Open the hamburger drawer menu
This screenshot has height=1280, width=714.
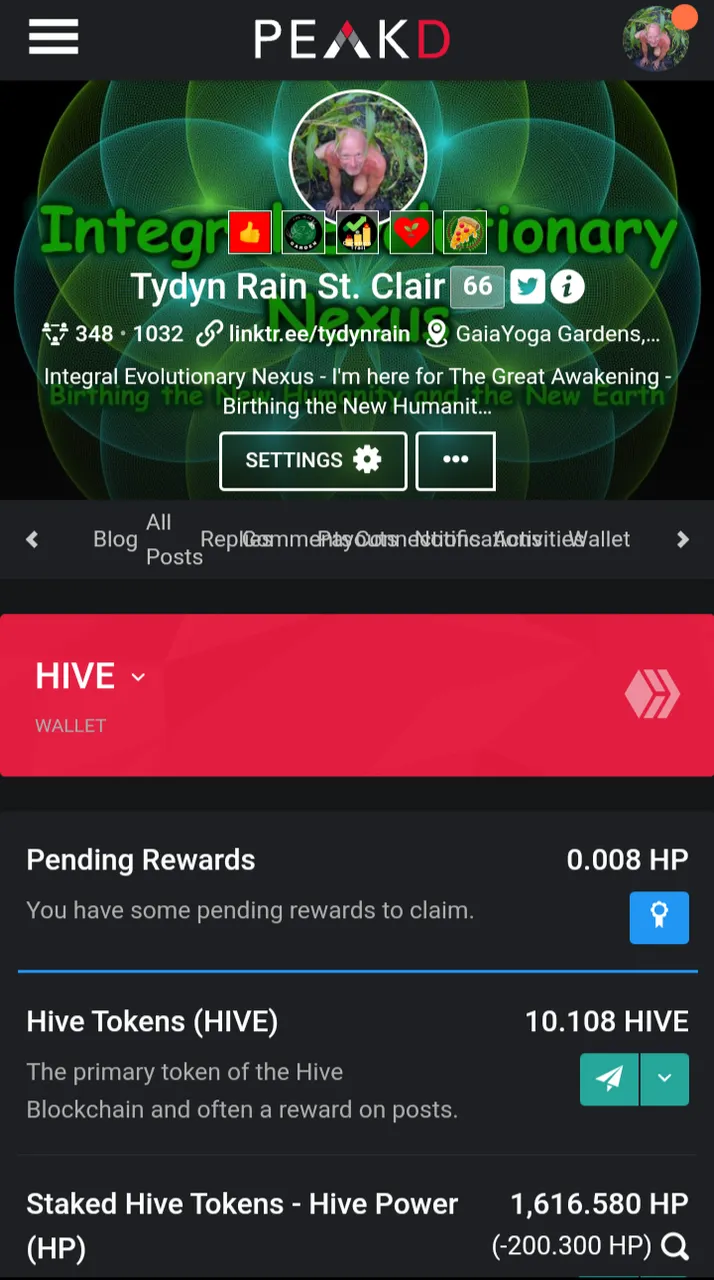coord(53,38)
